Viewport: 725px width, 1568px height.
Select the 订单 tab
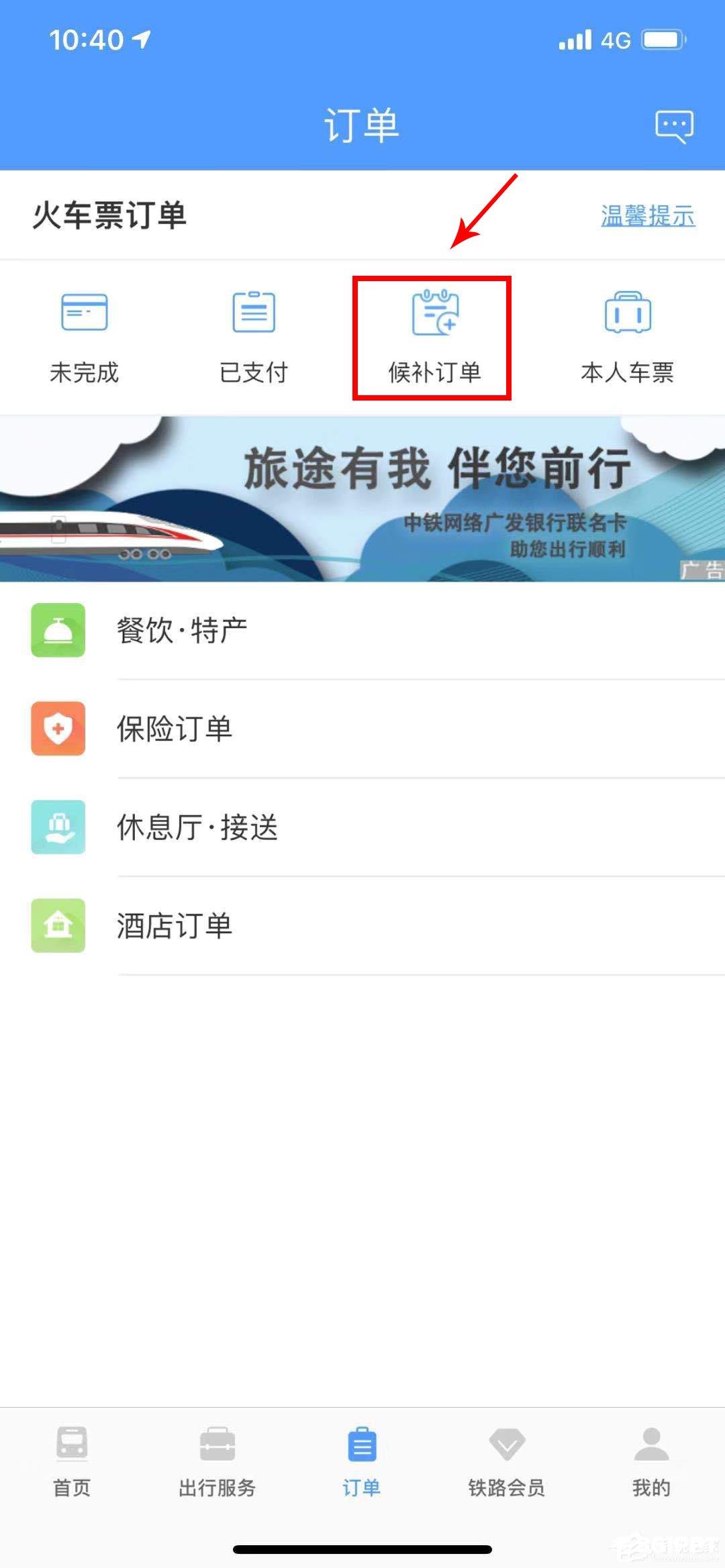362,1463
